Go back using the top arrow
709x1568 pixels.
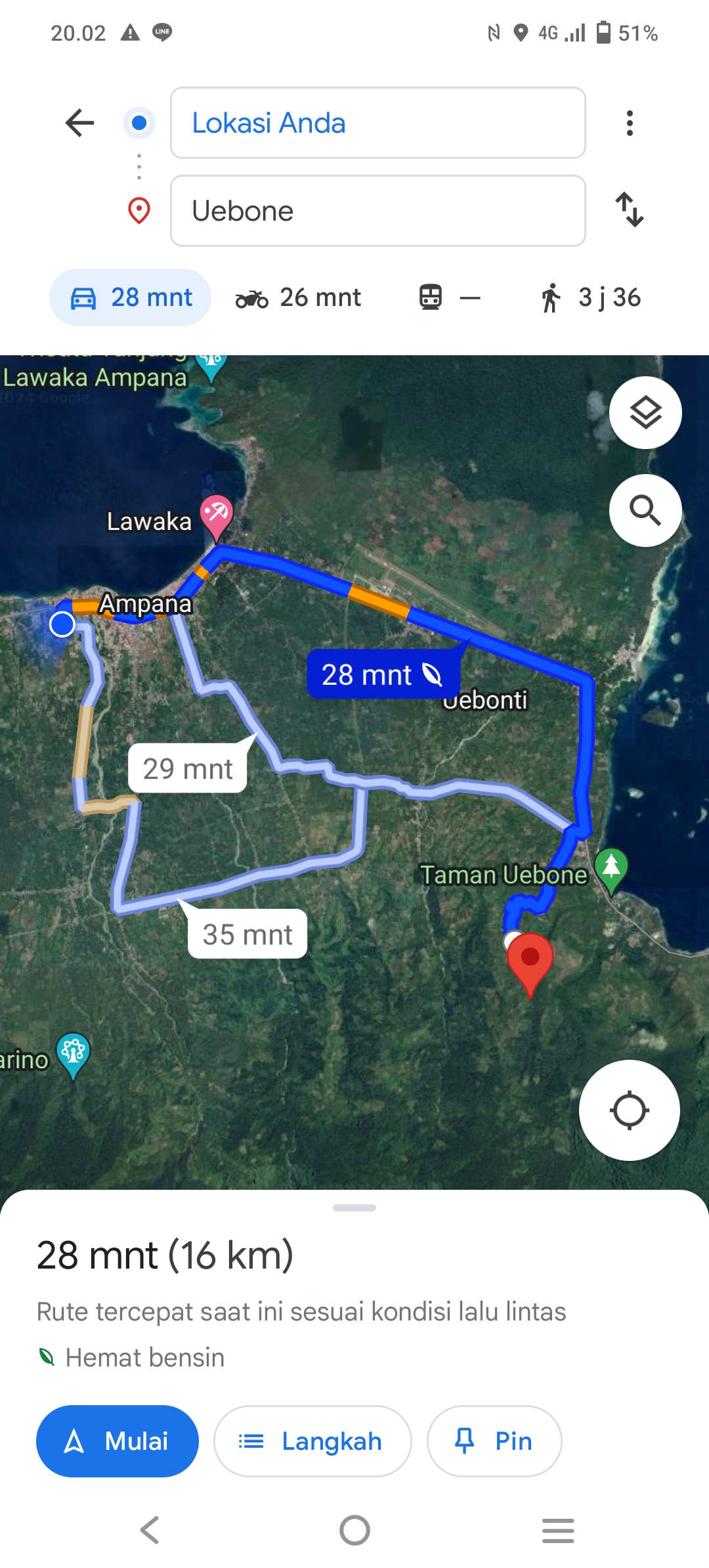(x=80, y=123)
